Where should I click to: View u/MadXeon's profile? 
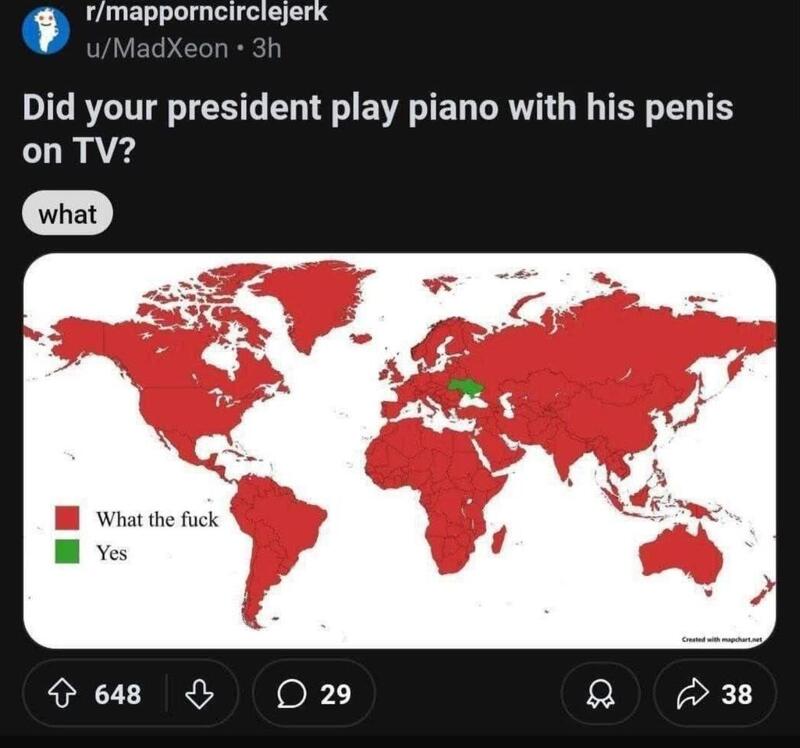pyautogui.click(x=155, y=49)
